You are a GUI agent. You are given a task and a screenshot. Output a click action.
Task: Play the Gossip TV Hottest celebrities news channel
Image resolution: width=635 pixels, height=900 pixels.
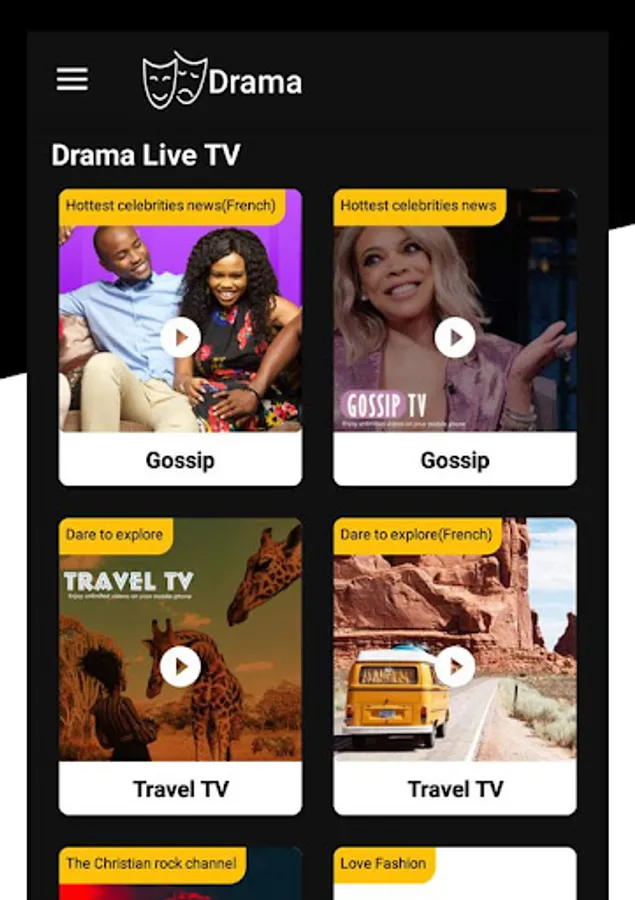click(455, 338)
